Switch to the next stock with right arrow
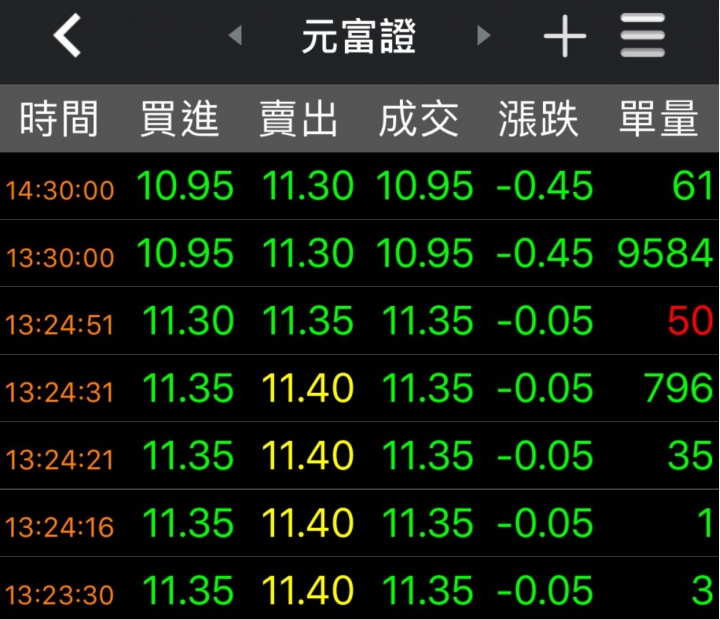Image resolution: width=720 pixels, height=619 pixels. pos(484,37)
